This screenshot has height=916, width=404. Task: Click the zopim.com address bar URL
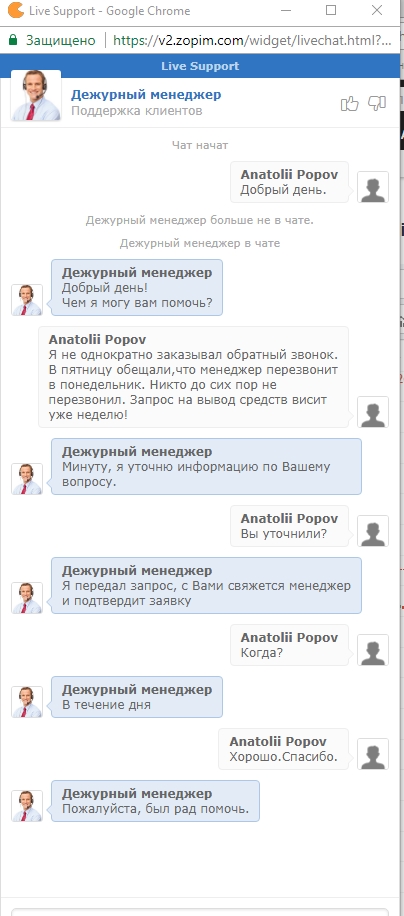(x=252, y=40)
